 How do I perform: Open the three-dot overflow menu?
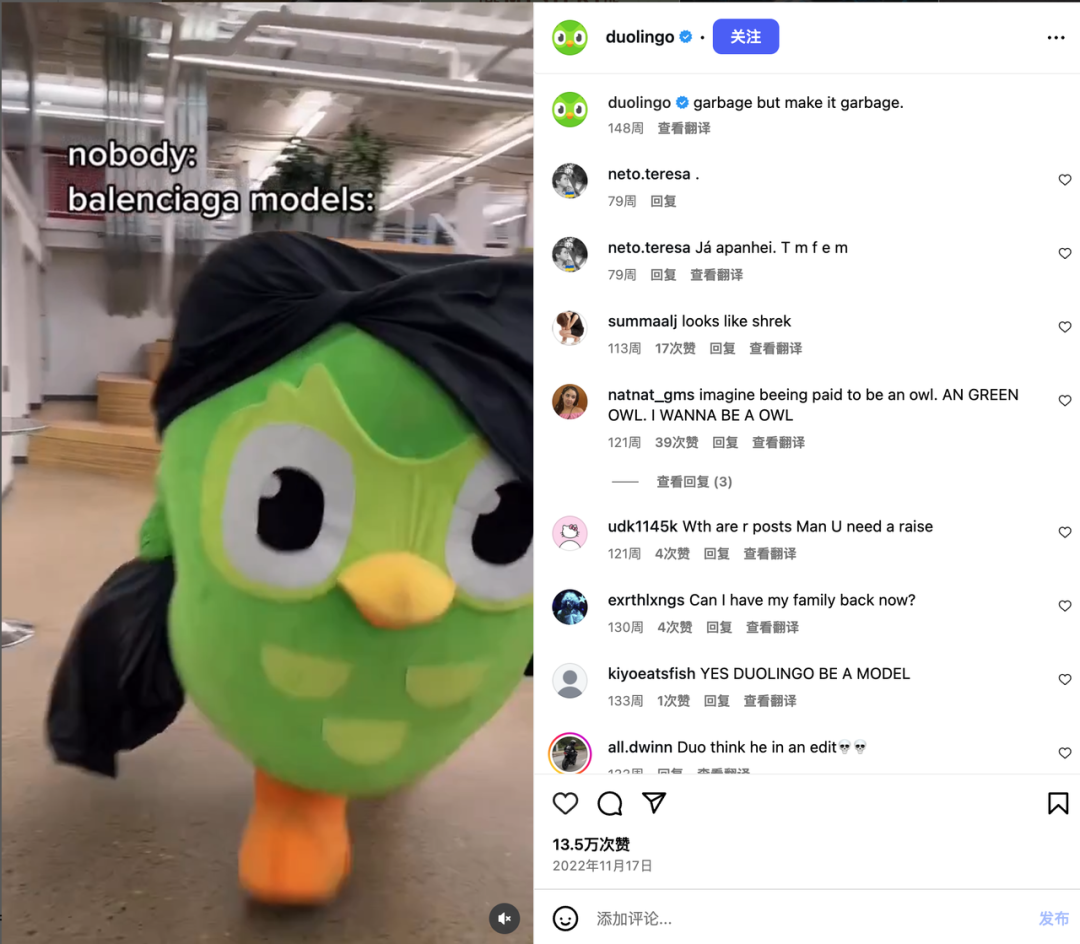click(1056, 38)
